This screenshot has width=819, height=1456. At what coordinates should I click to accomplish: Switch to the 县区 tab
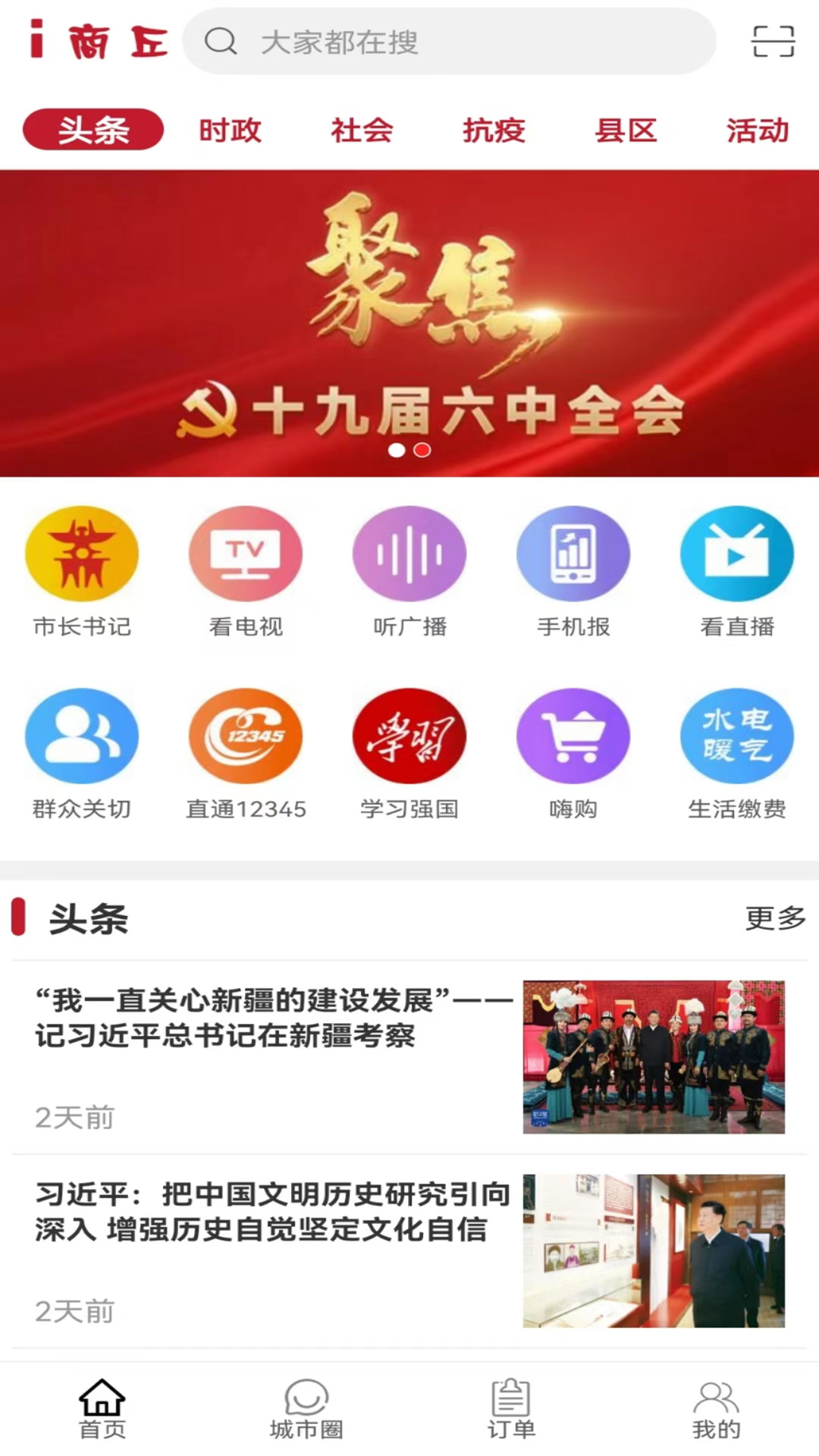pos(626,130)
